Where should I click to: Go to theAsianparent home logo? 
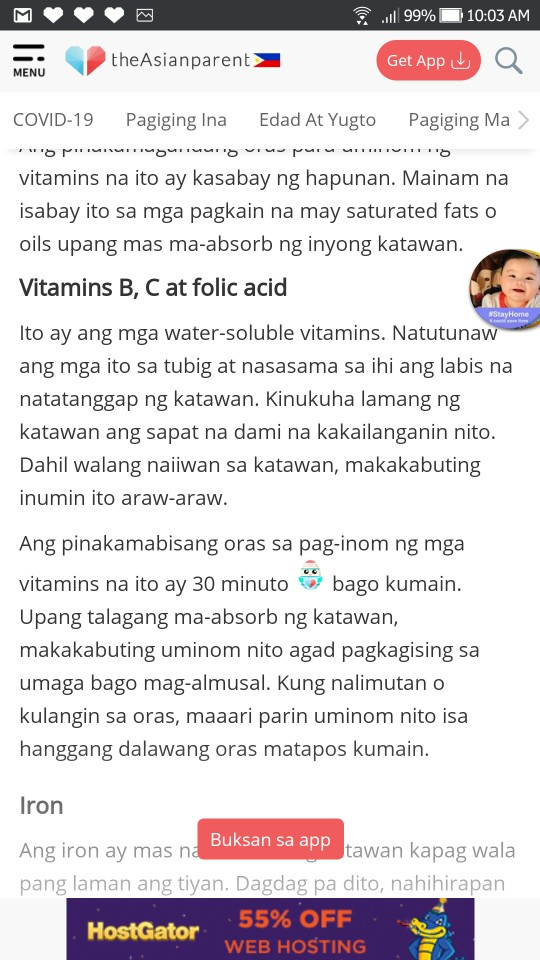173,61
